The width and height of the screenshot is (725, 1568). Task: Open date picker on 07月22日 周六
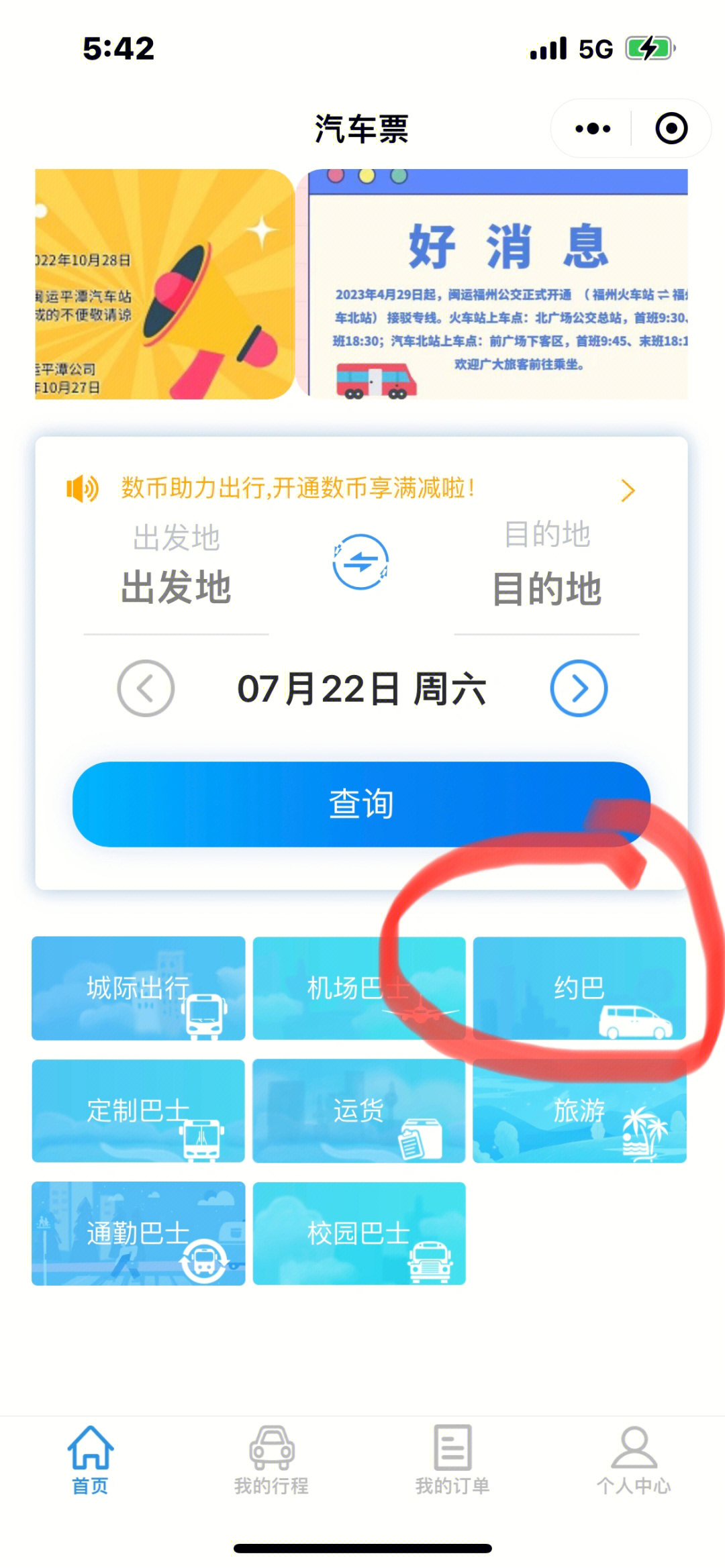pos(361,689)
